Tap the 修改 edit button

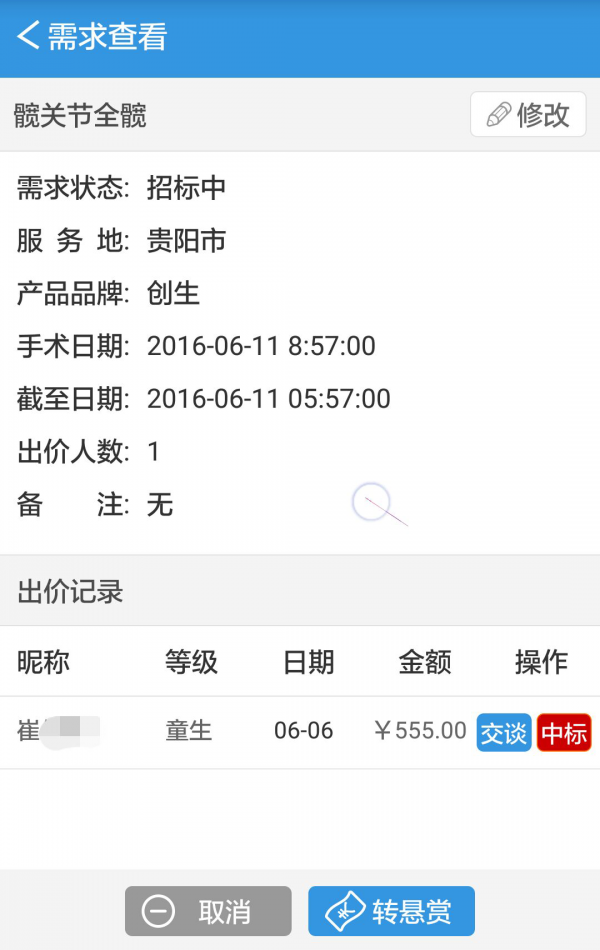tap(528, 115)
